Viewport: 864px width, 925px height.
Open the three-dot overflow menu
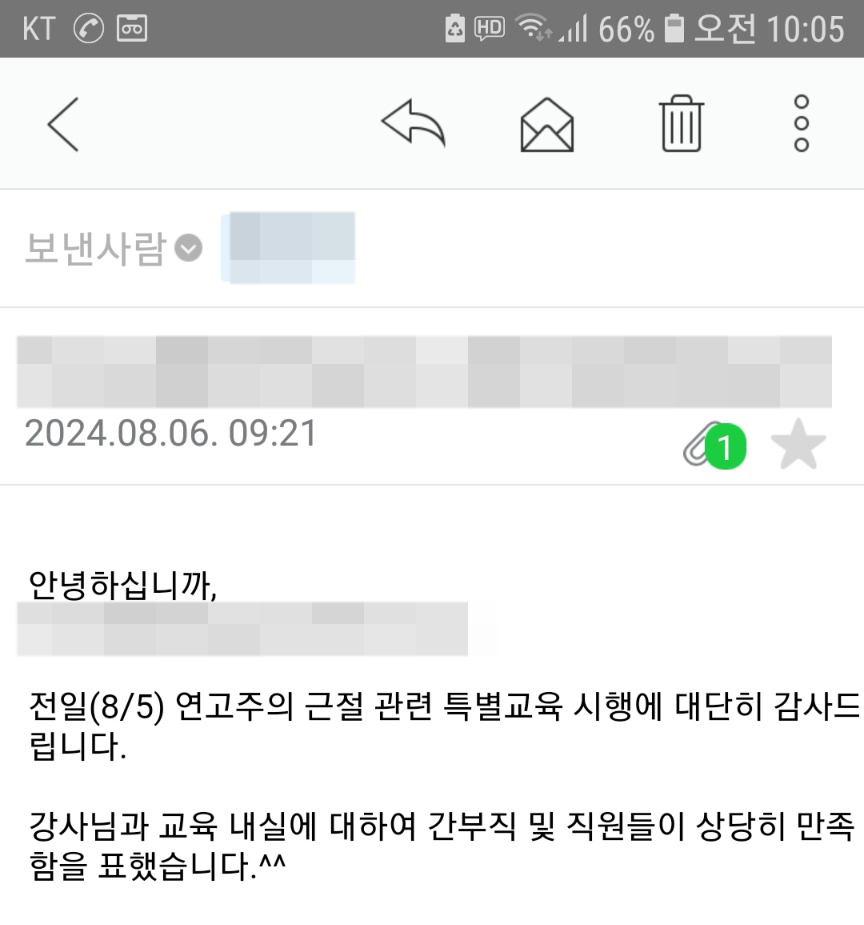coord(800,124)
